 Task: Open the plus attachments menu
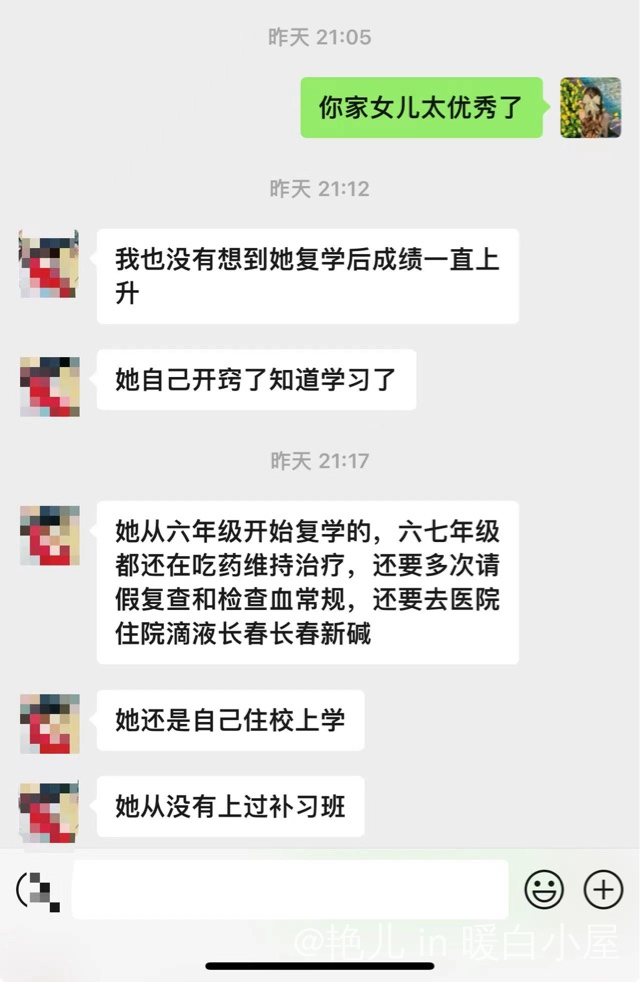click(x=603, y=889)
